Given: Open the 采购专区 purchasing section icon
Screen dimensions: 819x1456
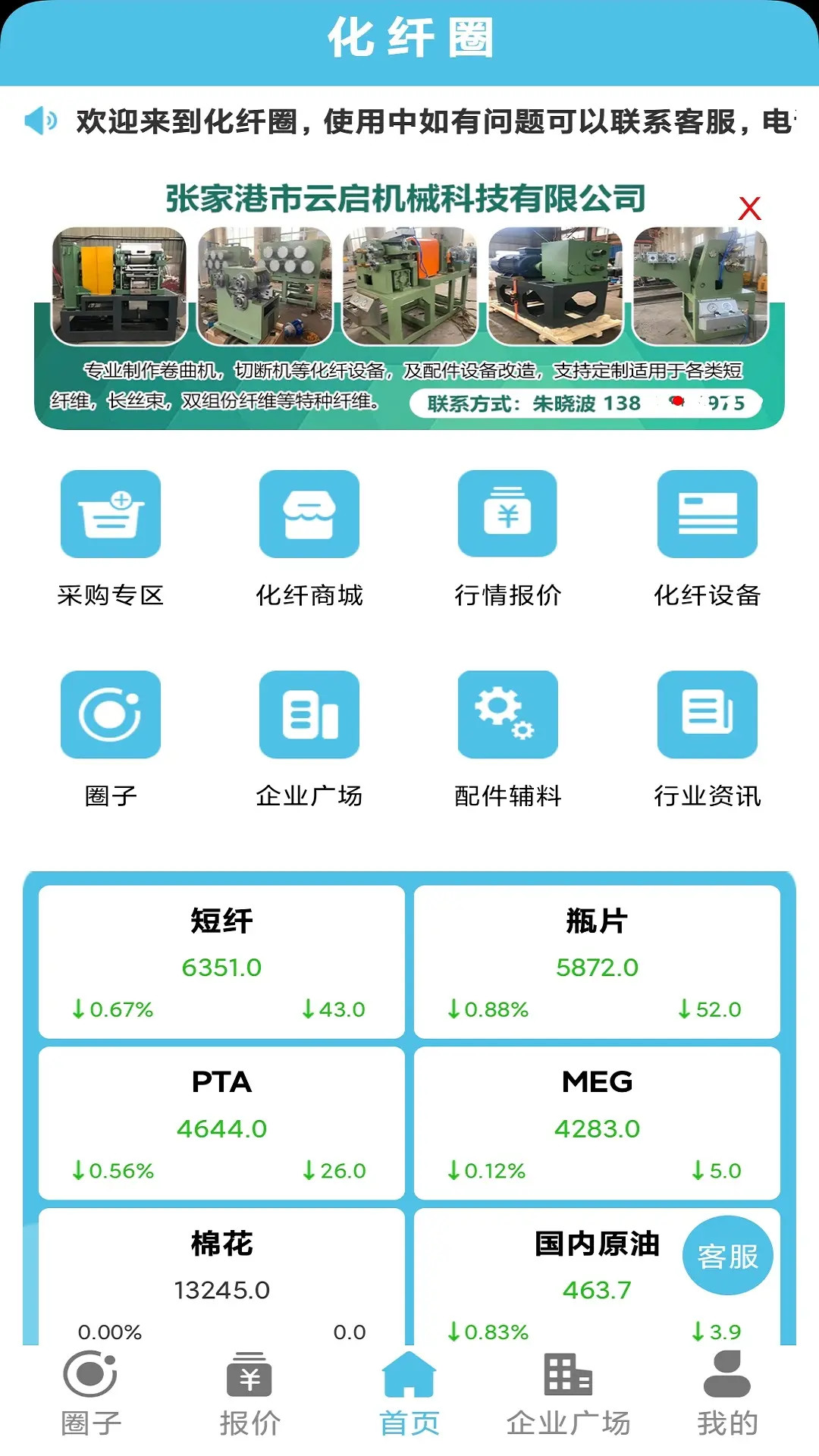Looking at the screenshot, I should coord(111,514).
